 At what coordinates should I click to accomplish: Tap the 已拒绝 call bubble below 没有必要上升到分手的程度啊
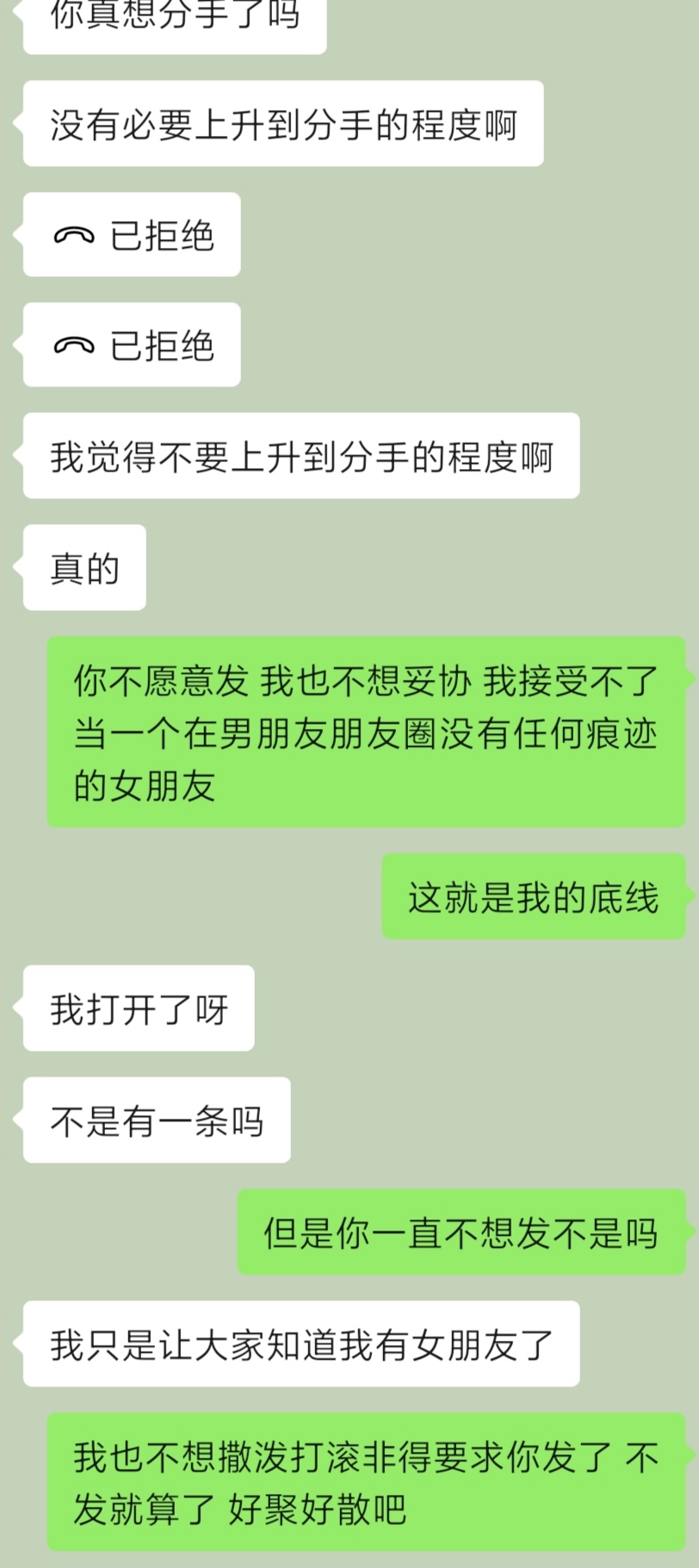[132, 235]
